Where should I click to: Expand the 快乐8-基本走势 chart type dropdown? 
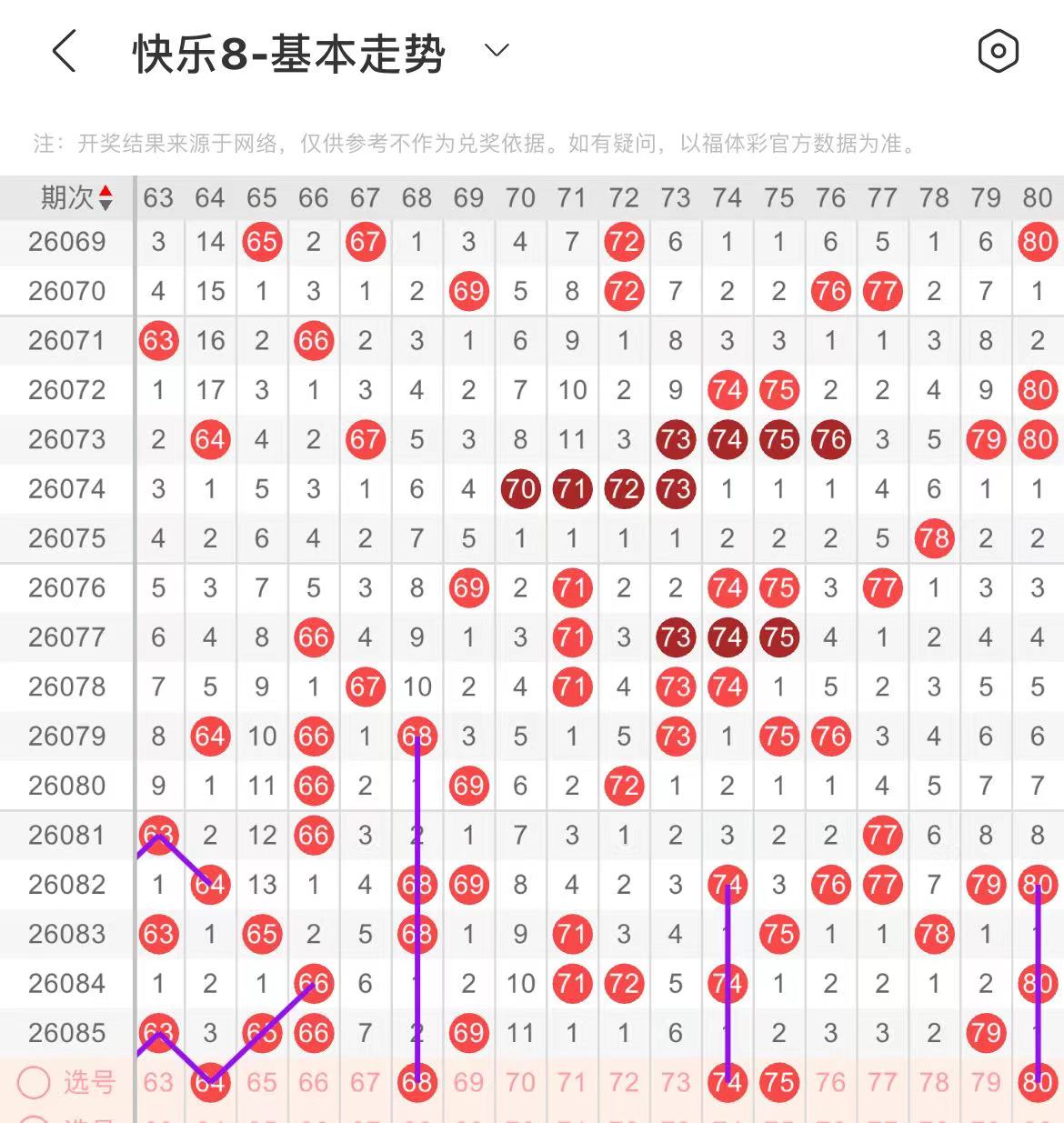click(497, 51)
